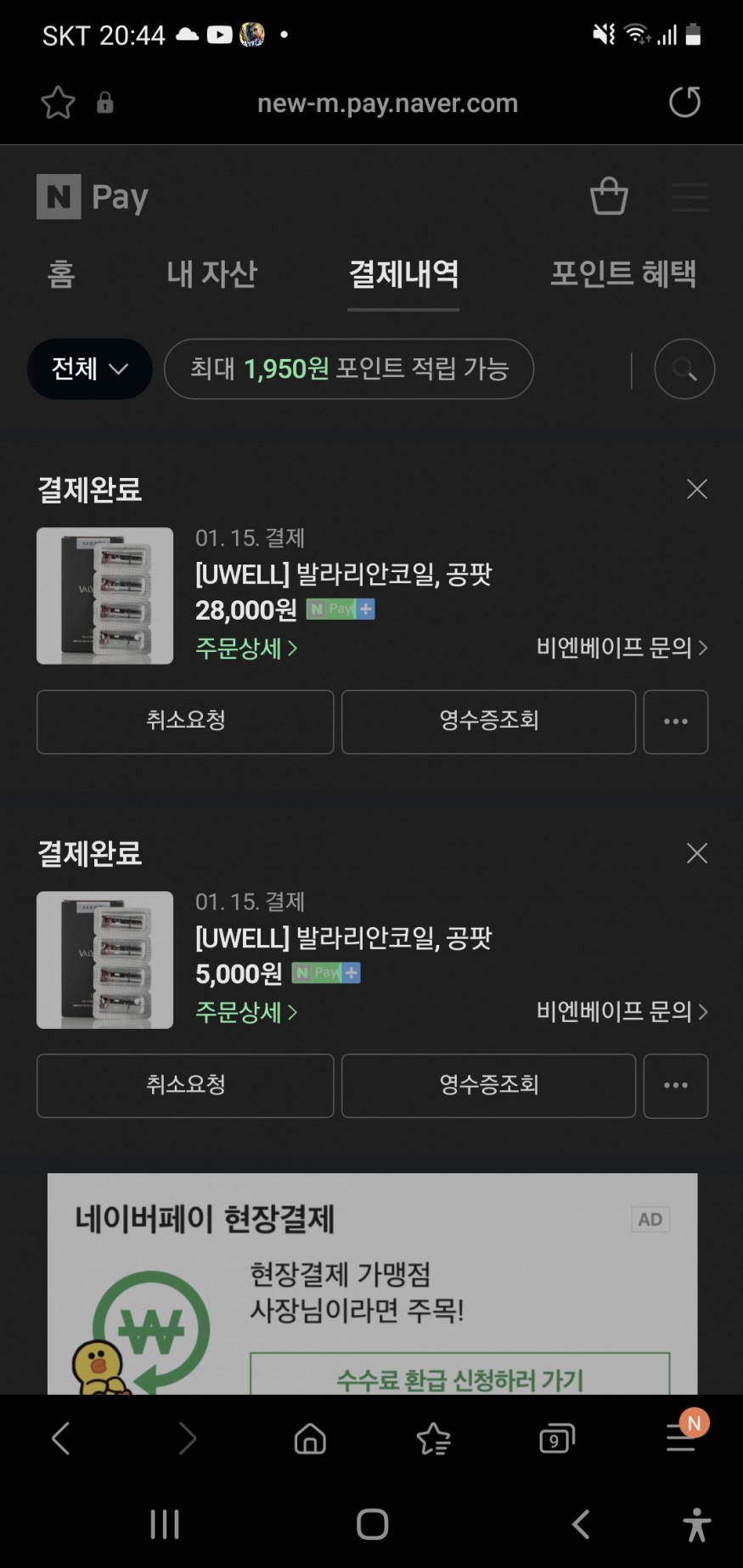Request cancellation of the 5,000원 order
Screen dimensions: 743x1568
[x=185, y=1086]
